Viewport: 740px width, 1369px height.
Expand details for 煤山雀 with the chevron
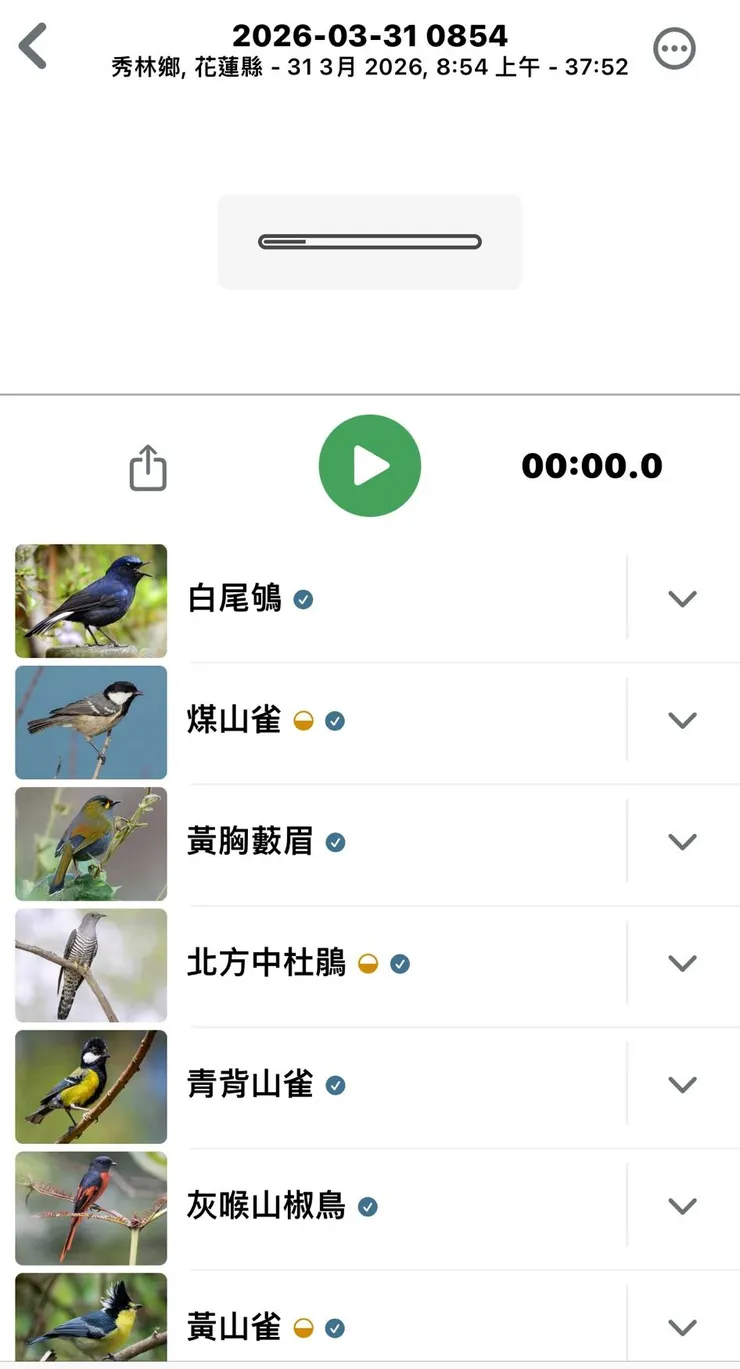point(682,720)
